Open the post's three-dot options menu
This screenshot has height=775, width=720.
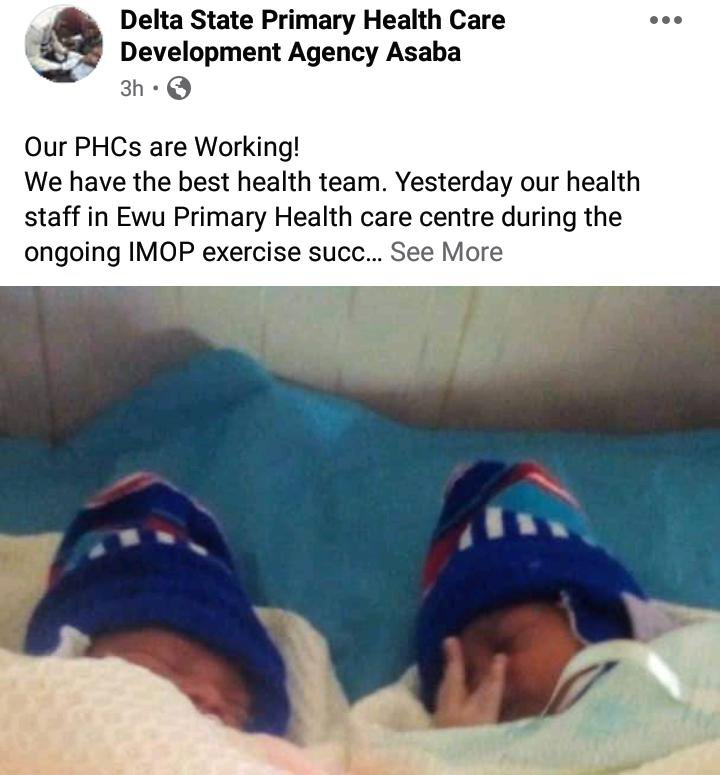click(x=665, y=20)
